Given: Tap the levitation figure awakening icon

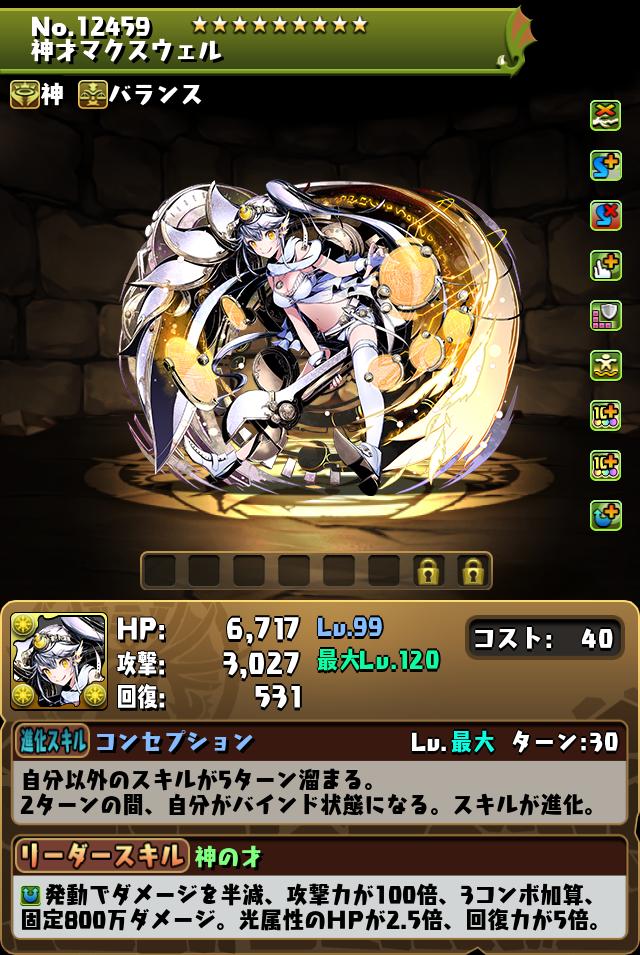Looking at the screenshot, I should point(605,365).
